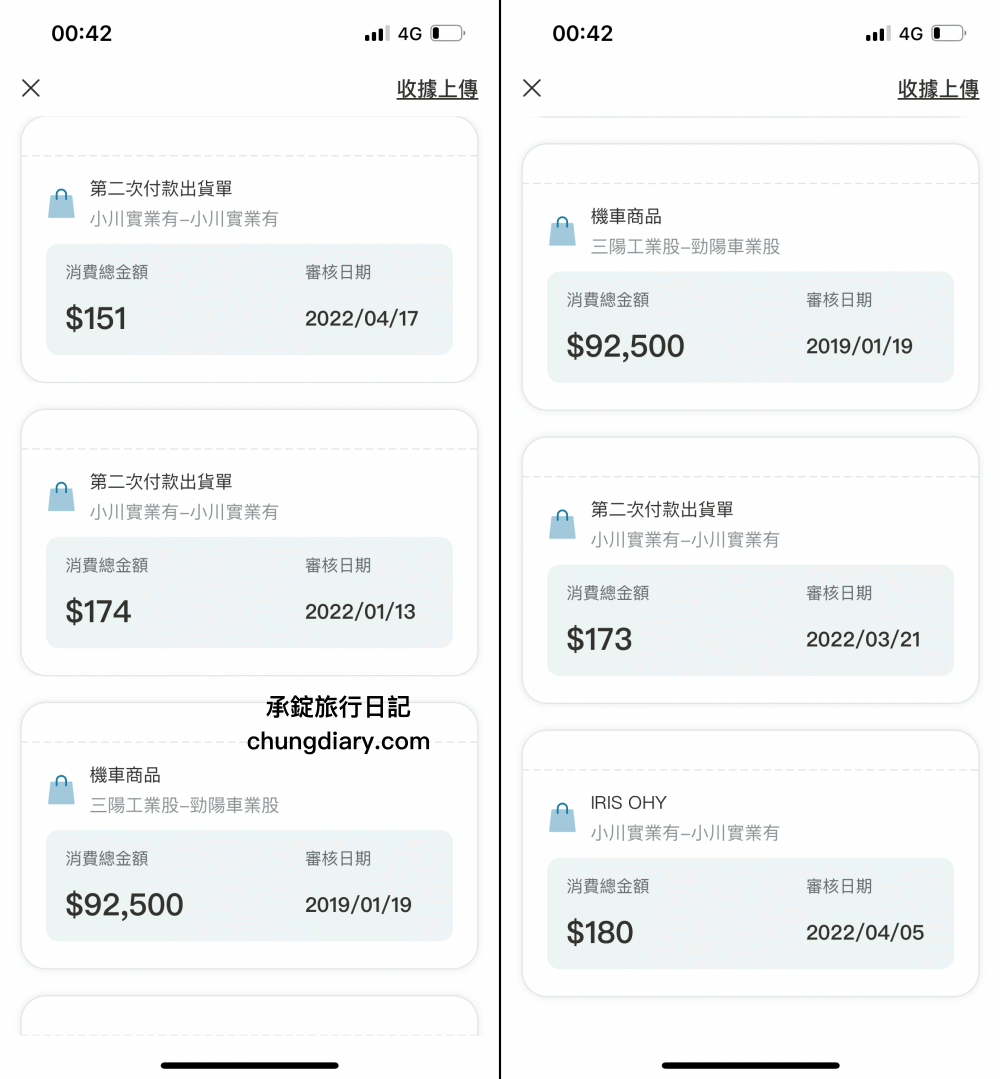This screenshot has width=1000, height=1079.
Task: Tap the home indicator bar at bottom
Action: (250, 1066)
